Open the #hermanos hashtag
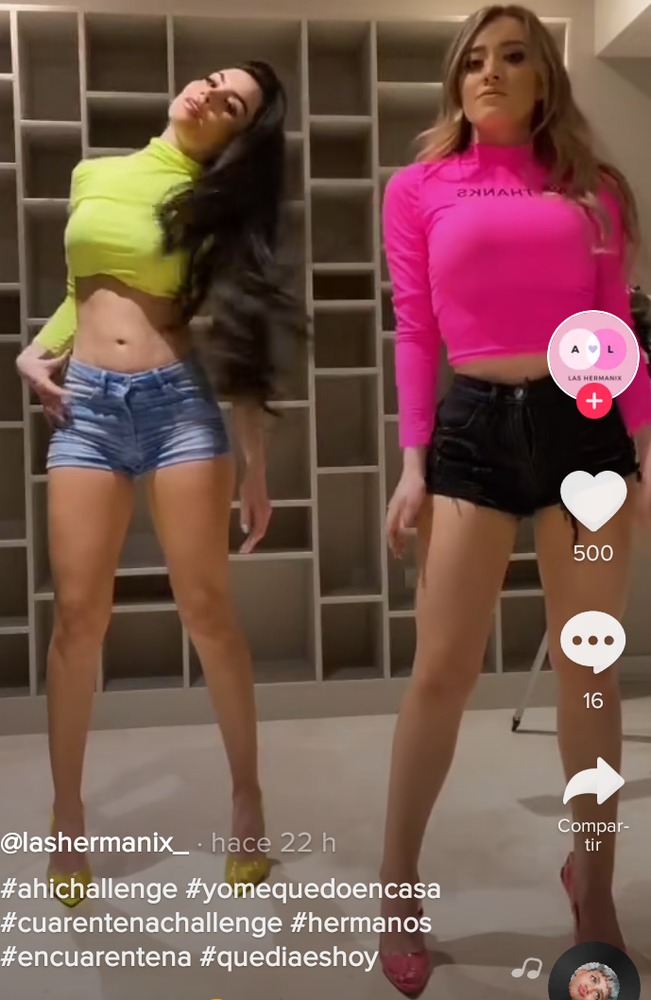Image resolution: width=651 pixels, height=1000 pixels. (x=362, y=922)
